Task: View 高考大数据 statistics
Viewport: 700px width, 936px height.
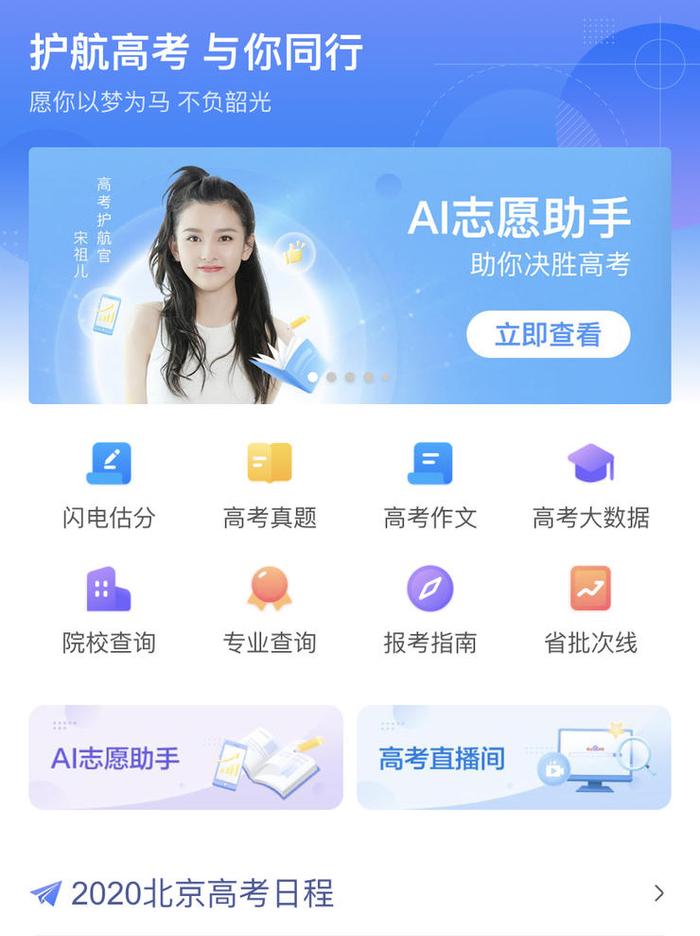Action: (590, 485)
